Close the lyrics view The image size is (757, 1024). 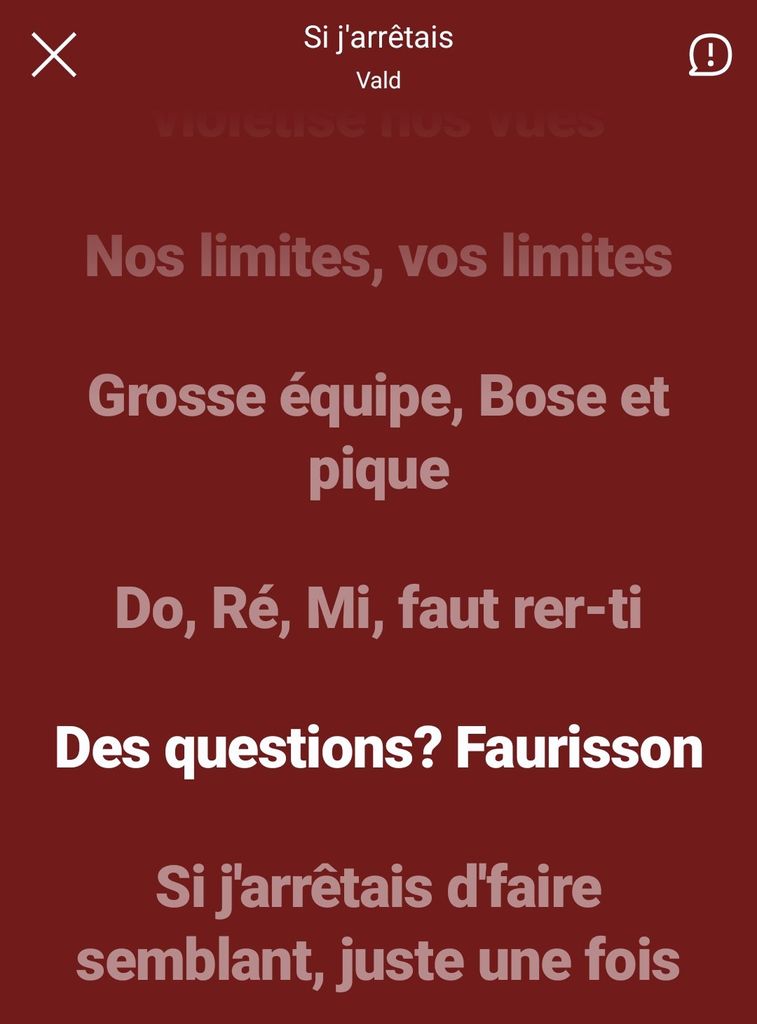[x=54, y=55]
